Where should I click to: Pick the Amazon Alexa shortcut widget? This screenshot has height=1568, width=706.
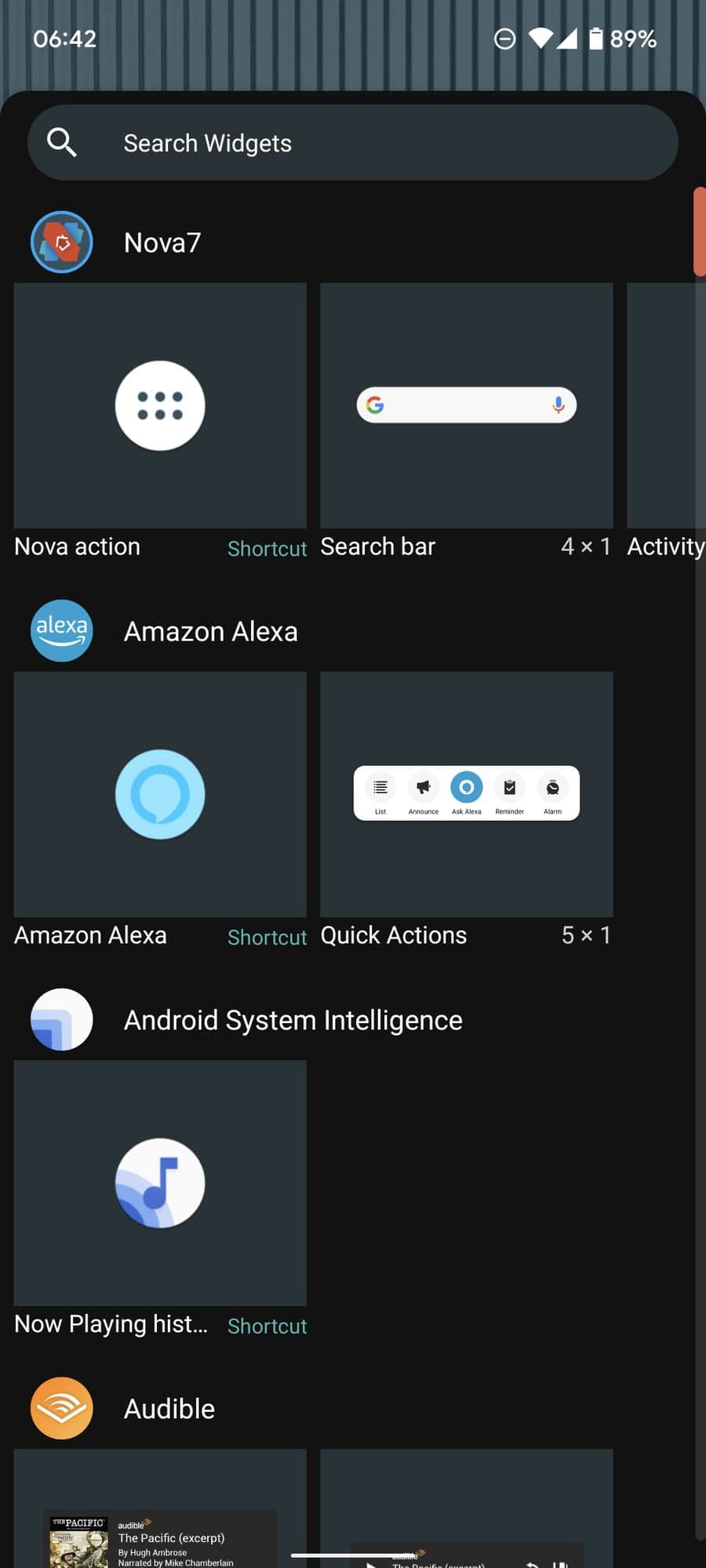tap(160, 794)
